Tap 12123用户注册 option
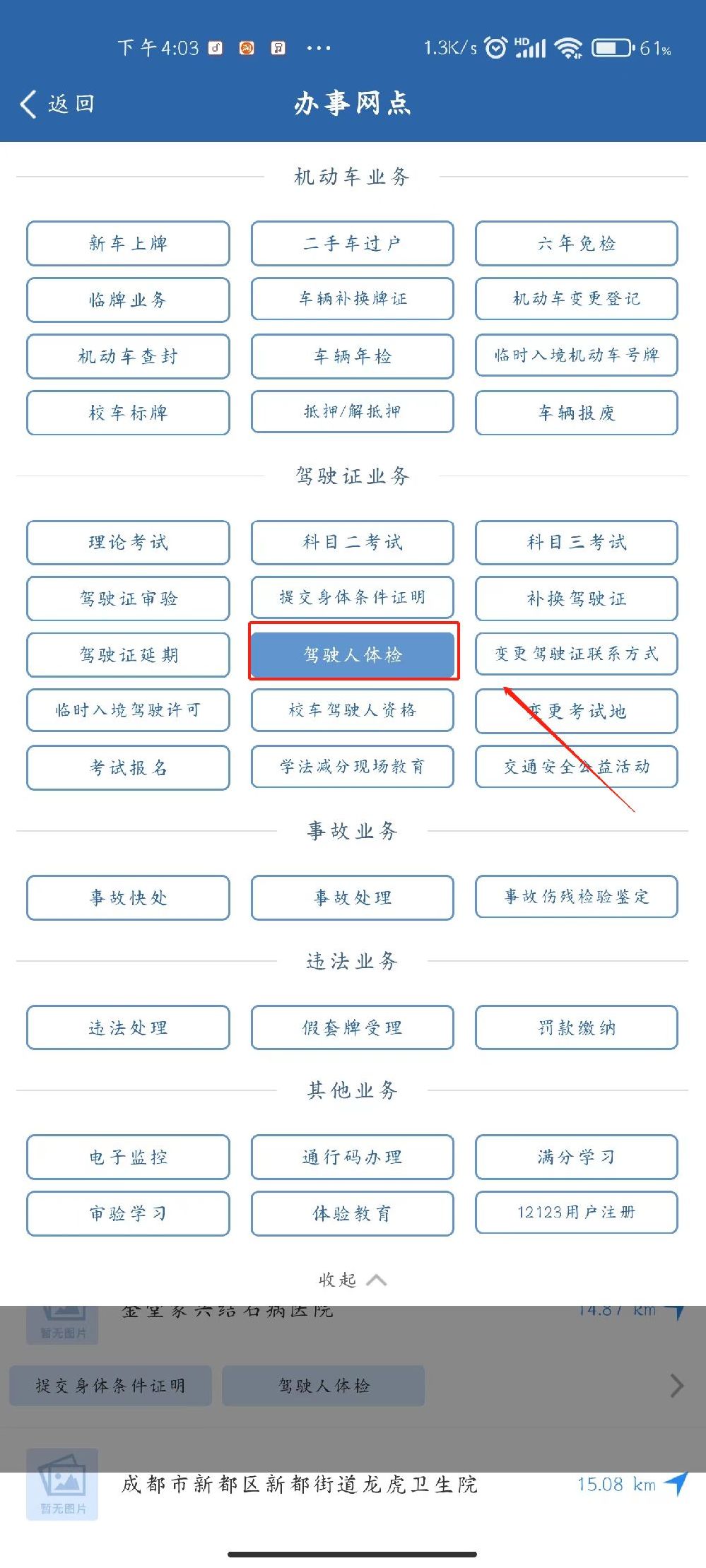The width and height of the screenshot is (706, 1568). 576,1213
